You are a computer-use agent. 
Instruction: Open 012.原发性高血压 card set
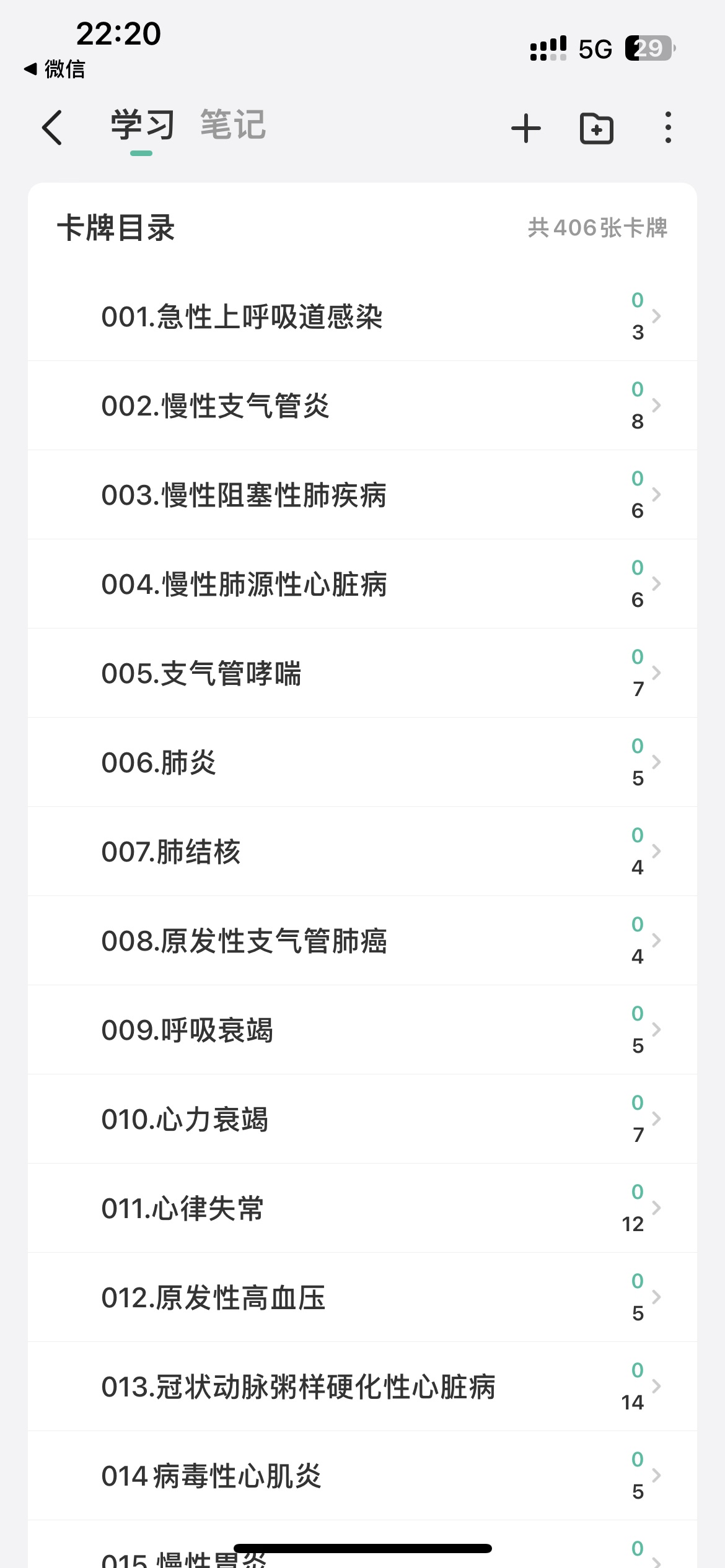362,1297
